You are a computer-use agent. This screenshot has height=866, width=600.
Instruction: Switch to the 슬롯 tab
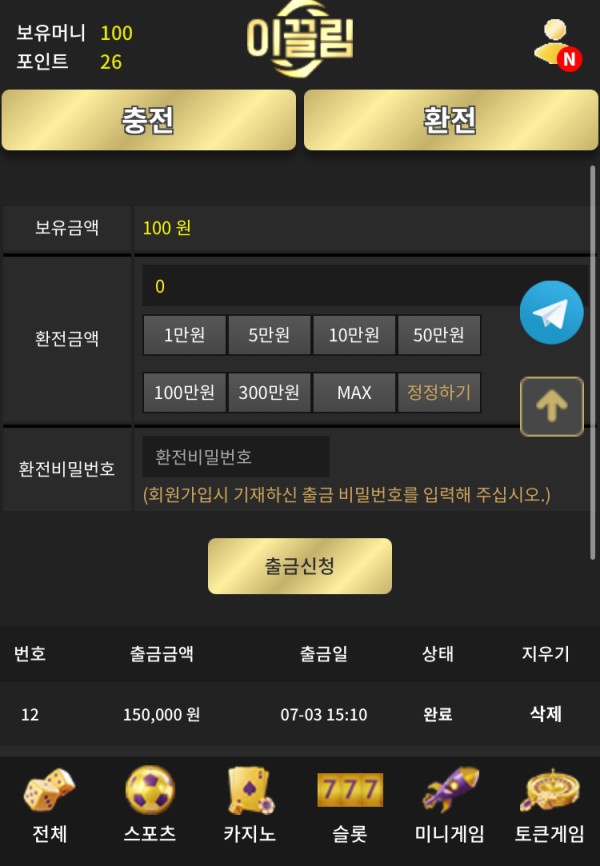point(350,805)
